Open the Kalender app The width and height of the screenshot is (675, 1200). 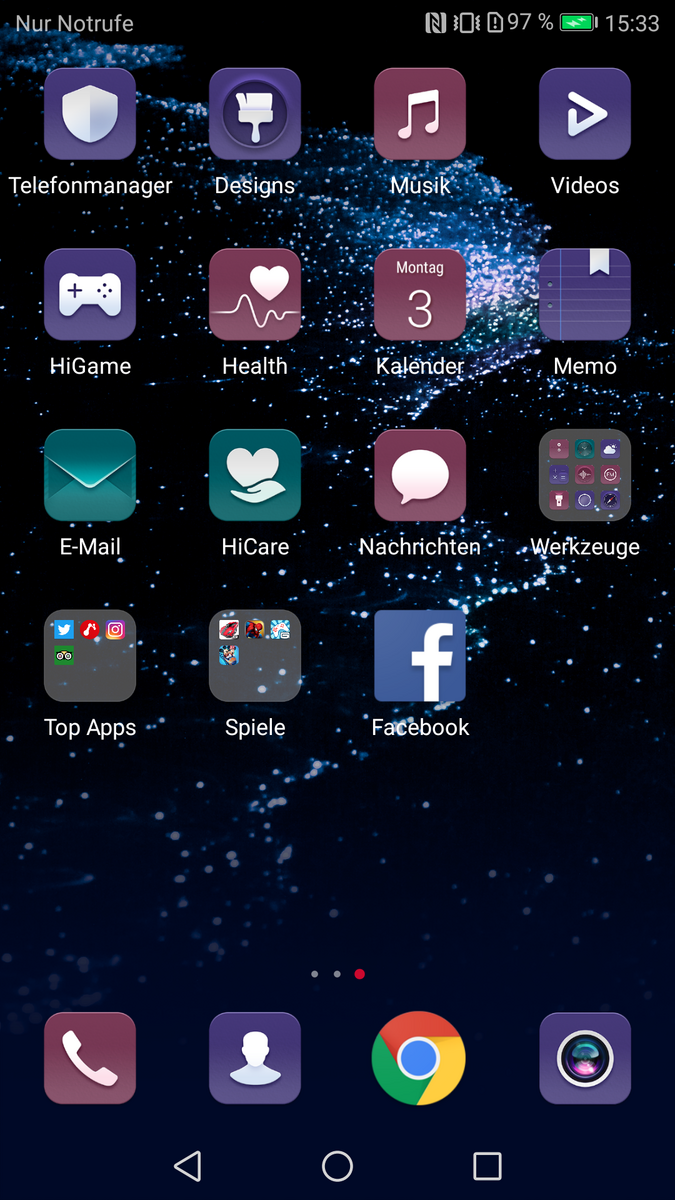click(420, 295)
